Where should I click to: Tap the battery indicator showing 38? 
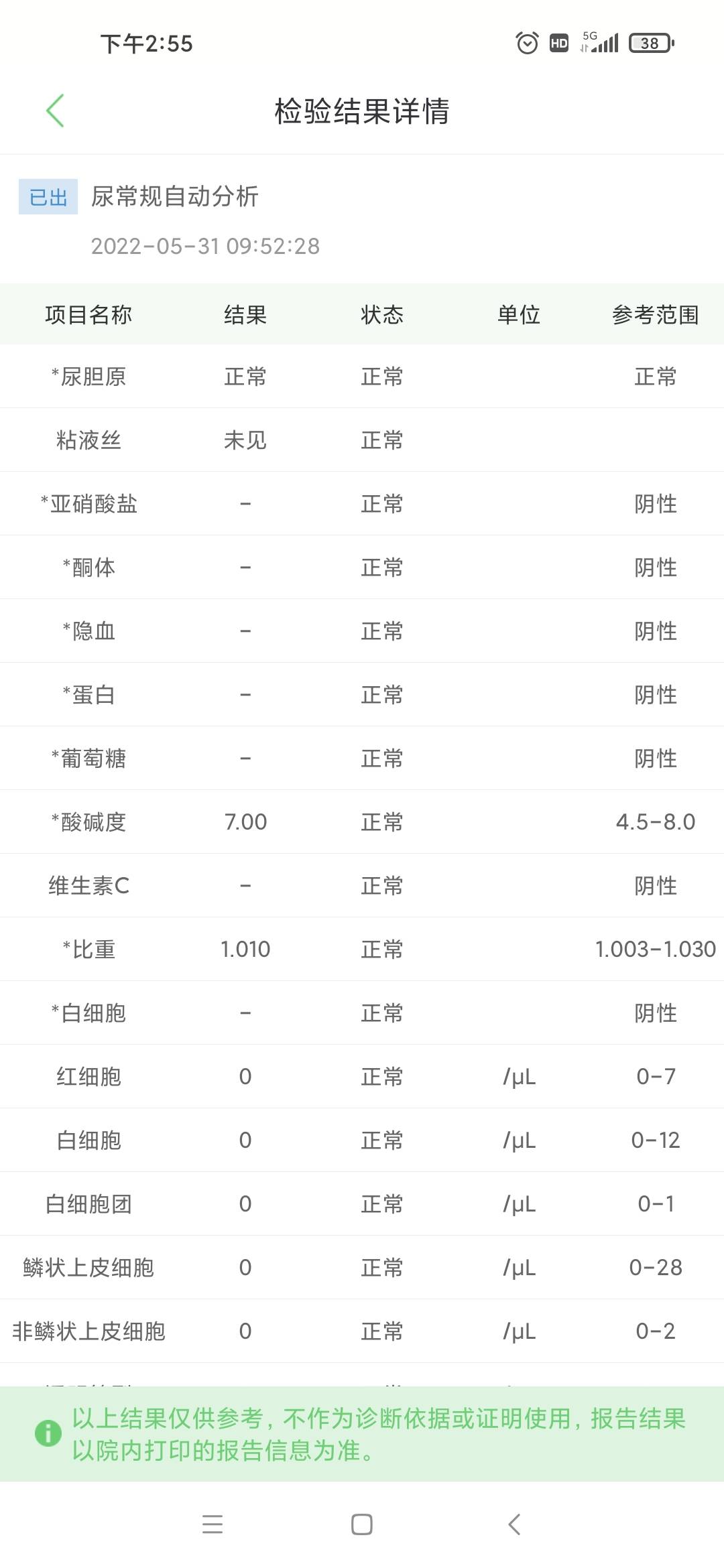(649, 43)
